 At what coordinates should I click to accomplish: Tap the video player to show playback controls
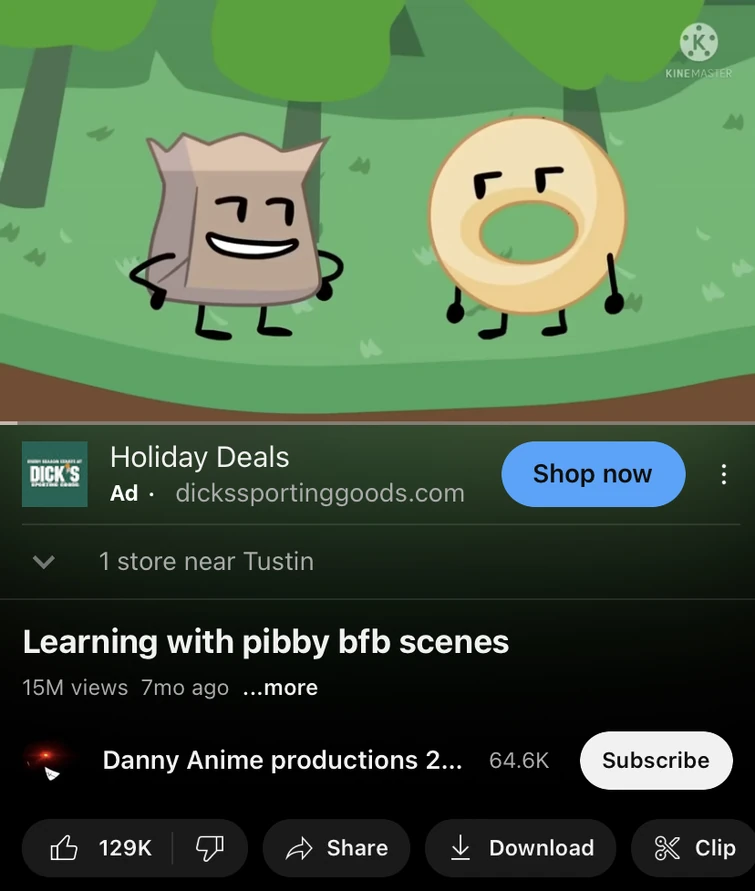point(377,210)
